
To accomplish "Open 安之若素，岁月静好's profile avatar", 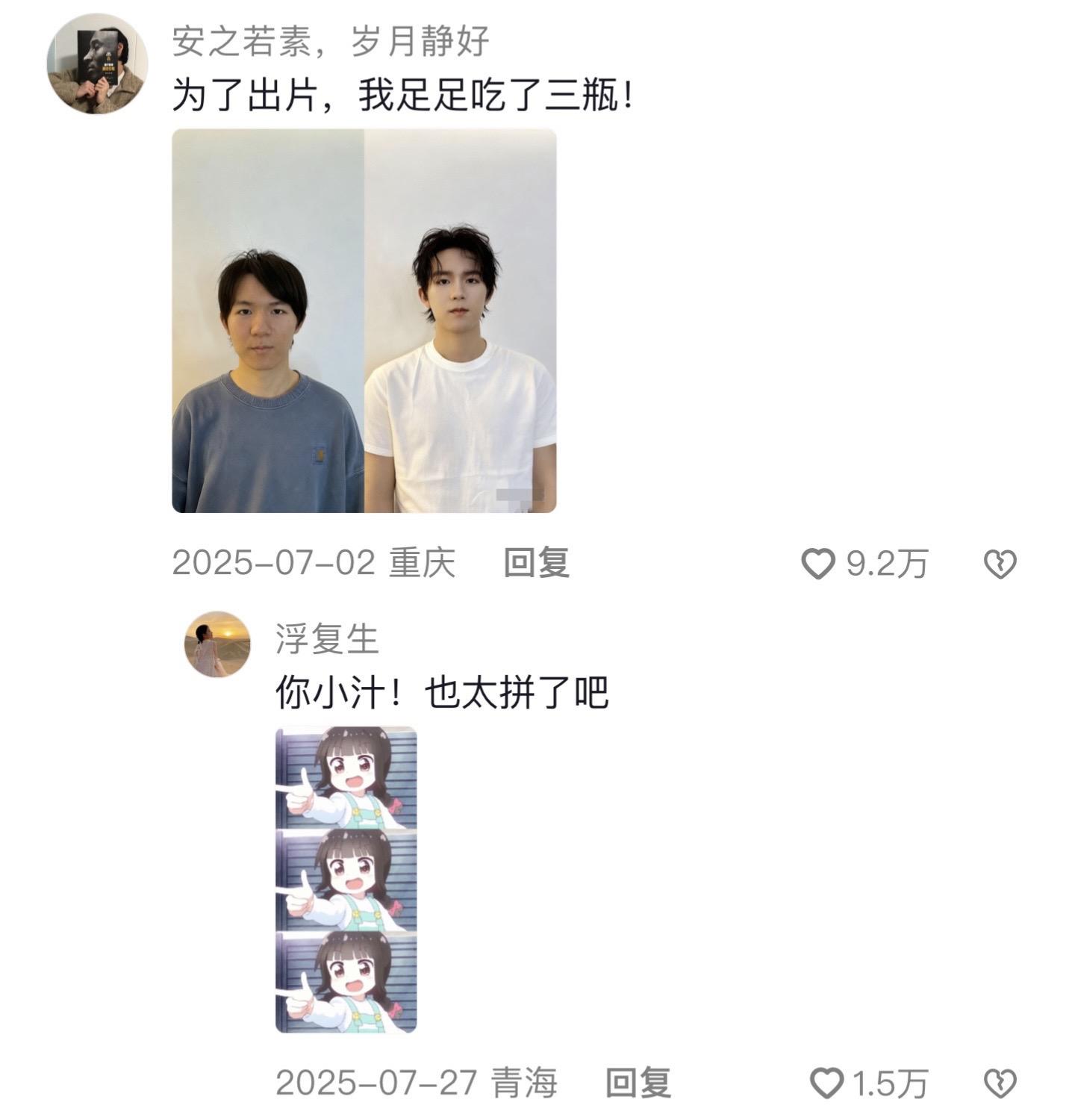I will coord(97,63).
